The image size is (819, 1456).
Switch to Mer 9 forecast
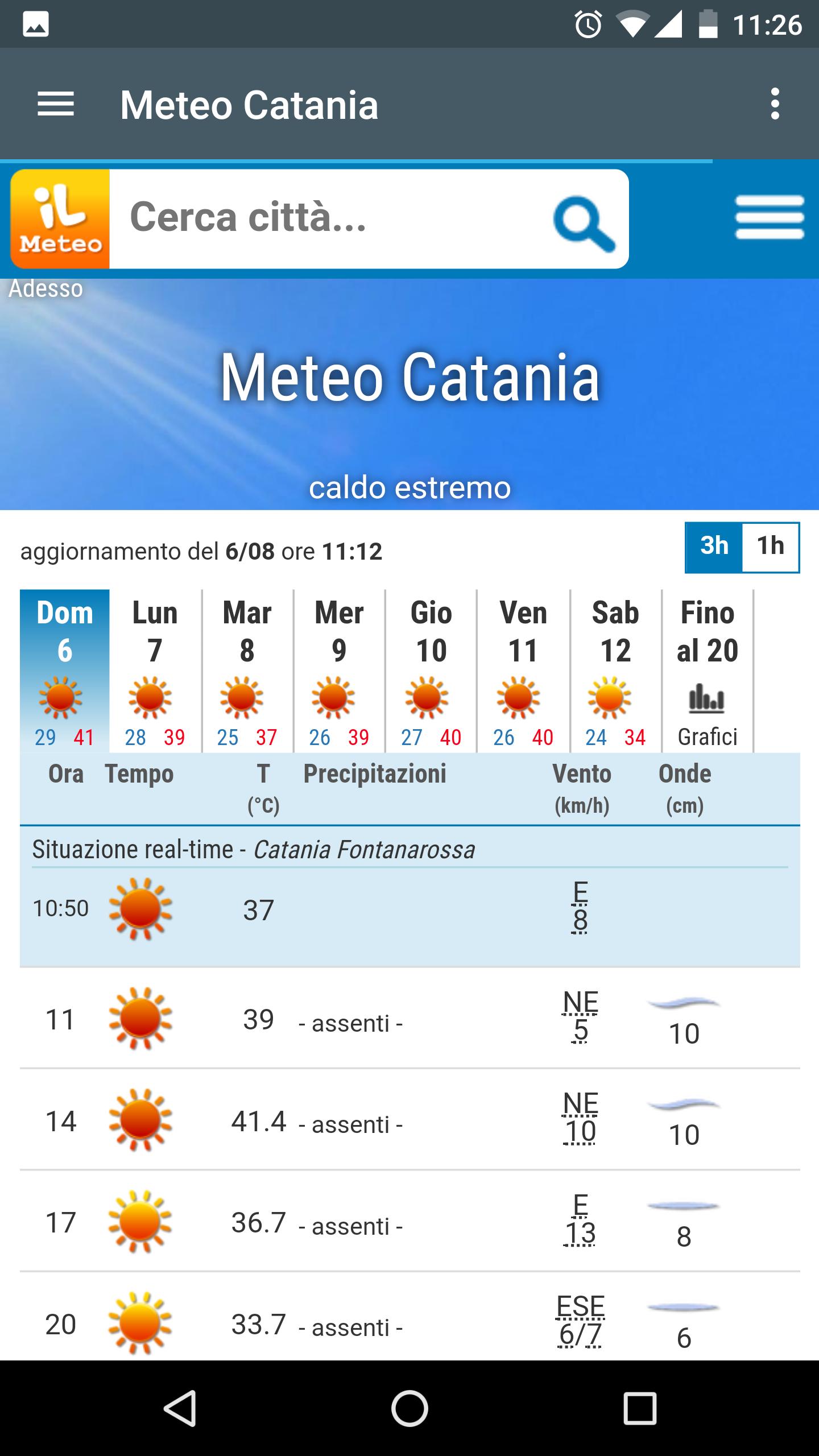(x=339, y=671)
